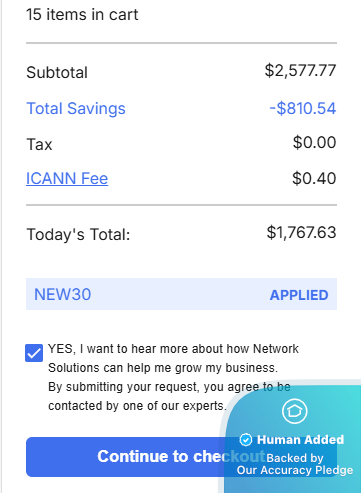Image resolution: width=361 pixels, height=493 pixels.
Task: Open the Human Added accuracy pledge badge
Action: pyautogui.click(x=292, y=438)
